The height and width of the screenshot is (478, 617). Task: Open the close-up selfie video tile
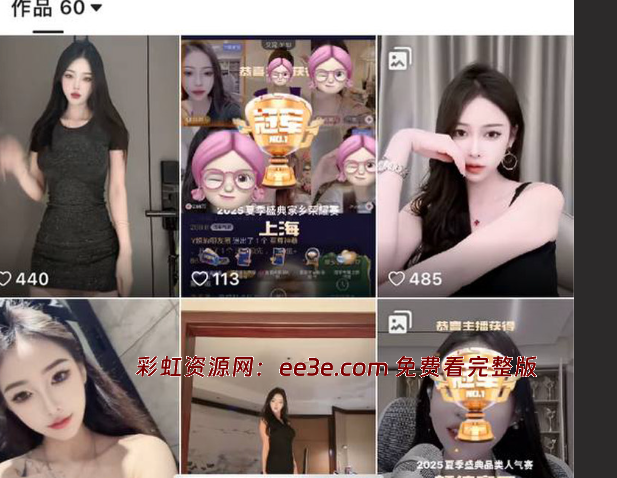click(89, 388)
